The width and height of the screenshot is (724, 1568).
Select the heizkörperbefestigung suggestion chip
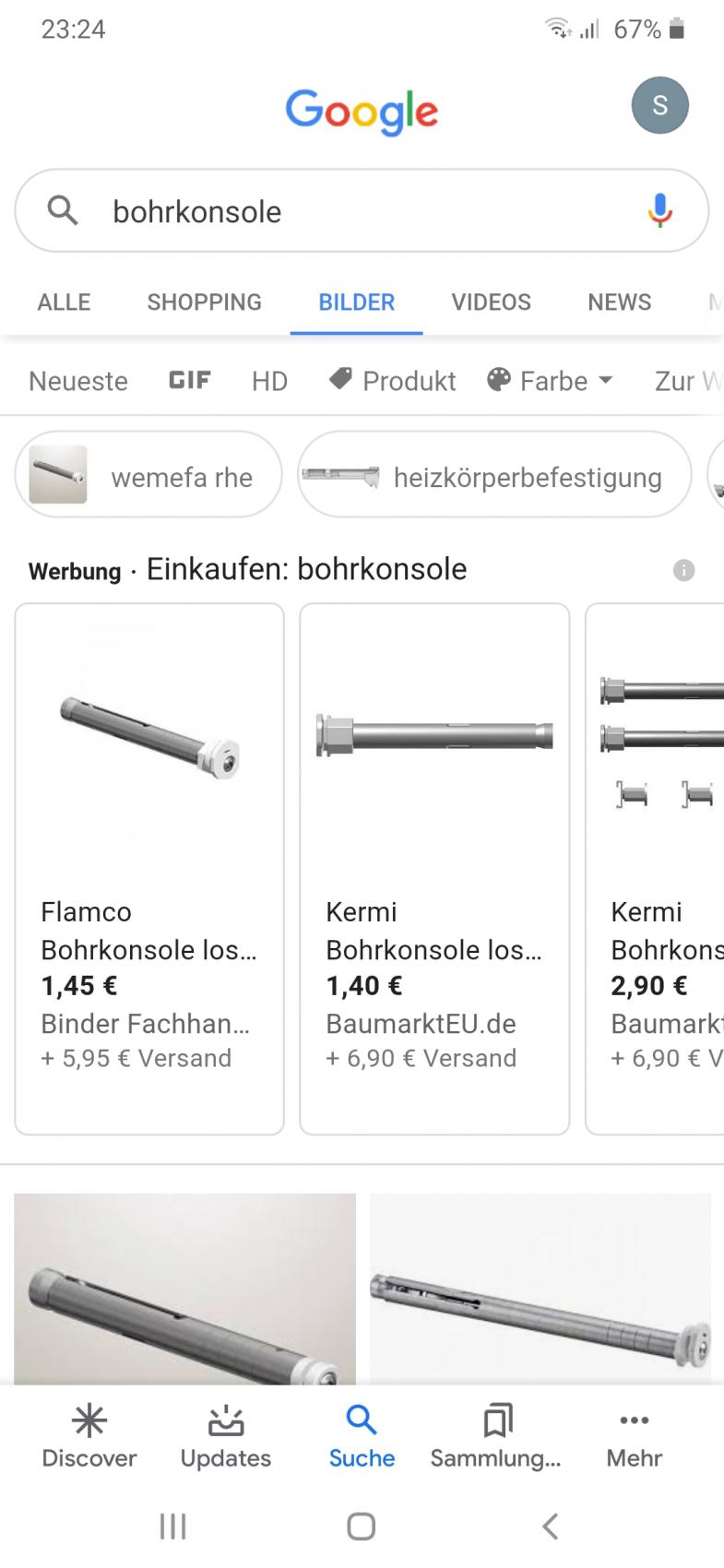494,475
